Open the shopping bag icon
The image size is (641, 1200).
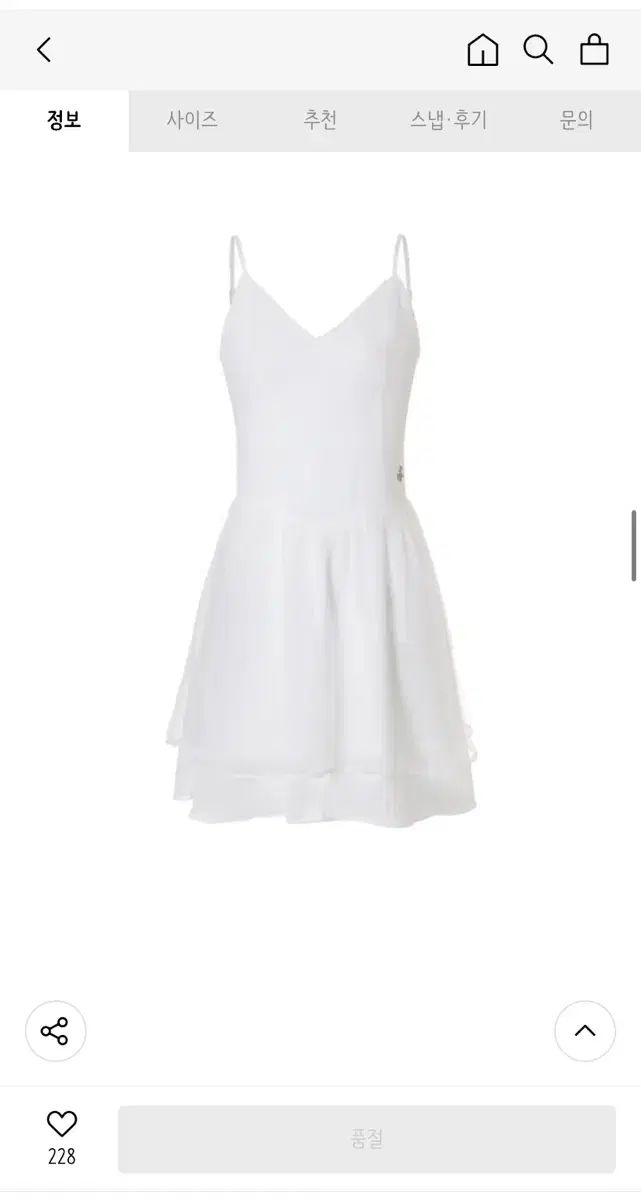click(x=594, y=50)
